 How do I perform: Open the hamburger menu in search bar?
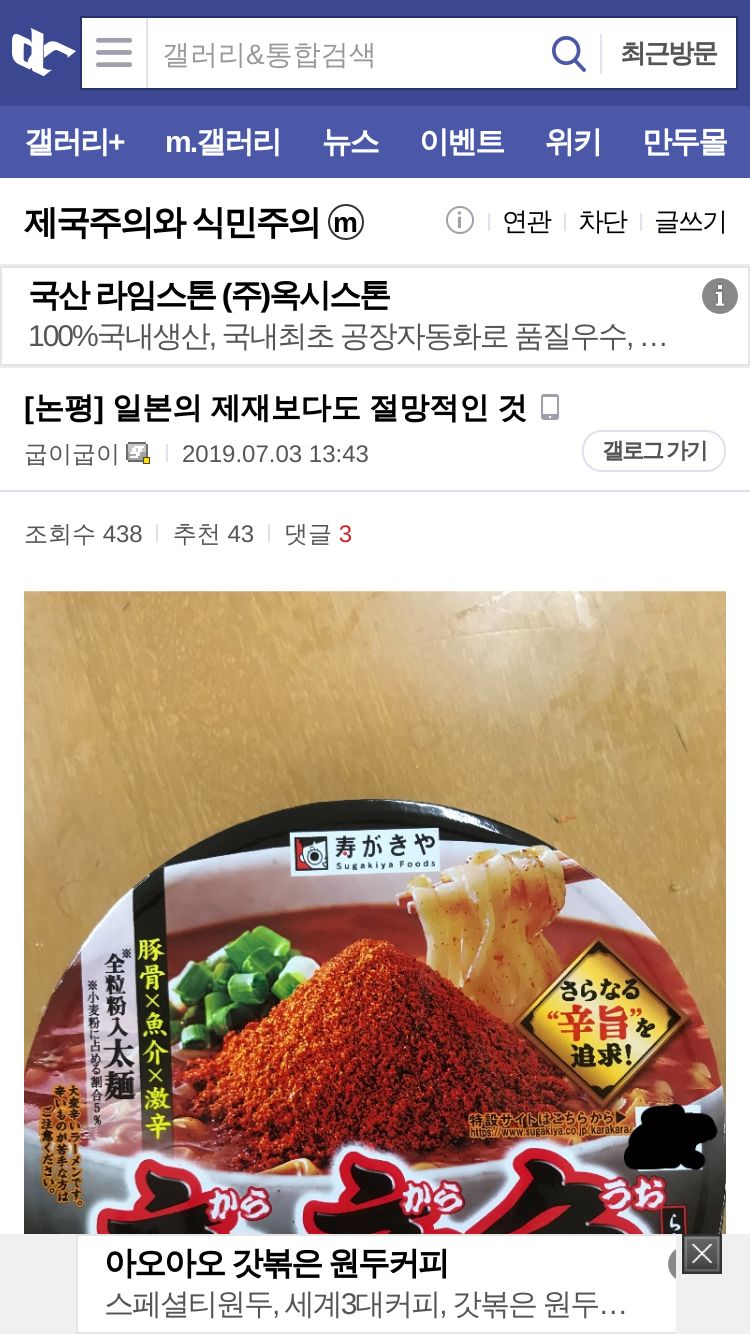(x=114, y=53)
